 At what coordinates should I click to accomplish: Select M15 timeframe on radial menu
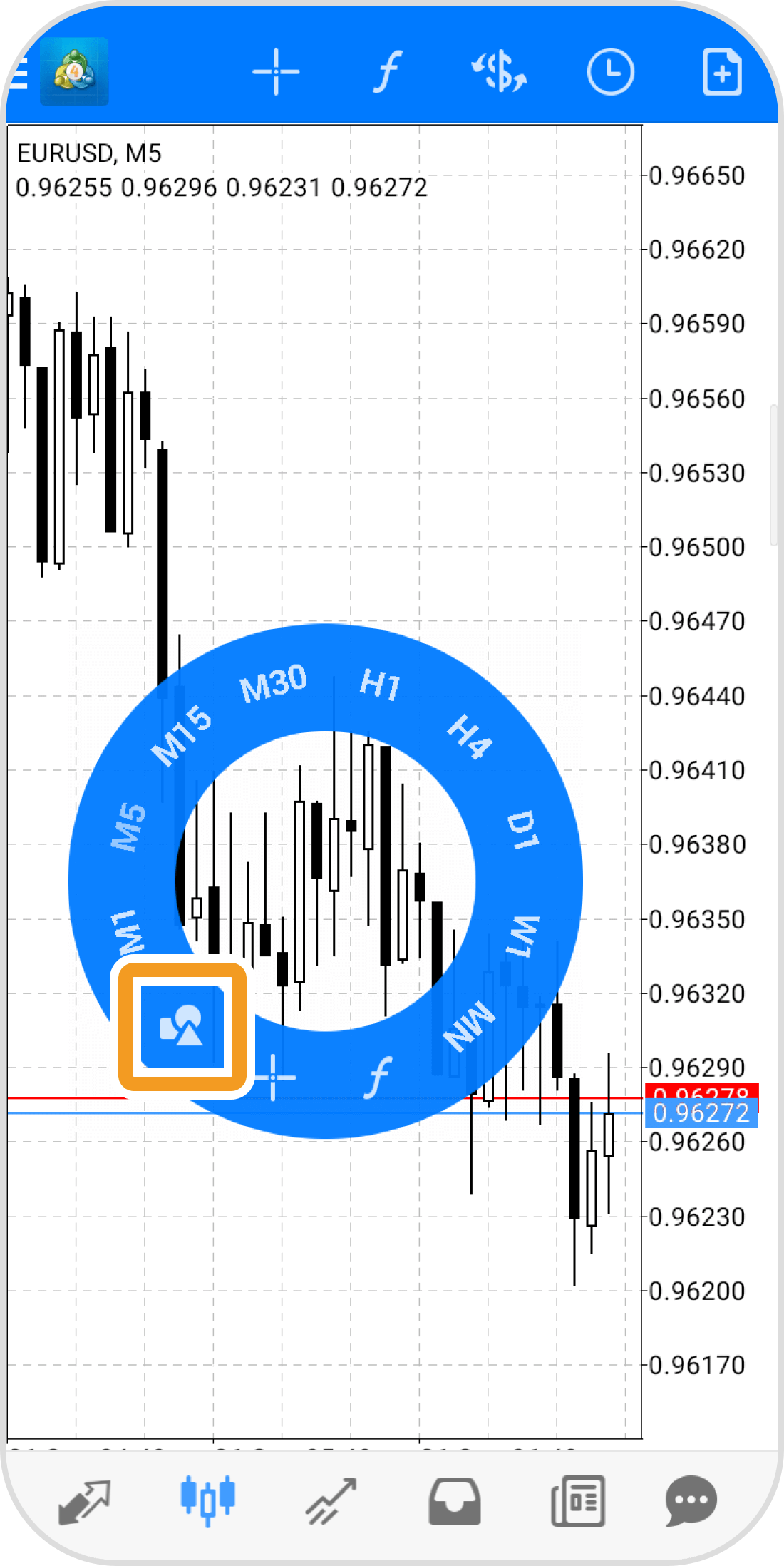pyautogui.click(x=182, y=735)
